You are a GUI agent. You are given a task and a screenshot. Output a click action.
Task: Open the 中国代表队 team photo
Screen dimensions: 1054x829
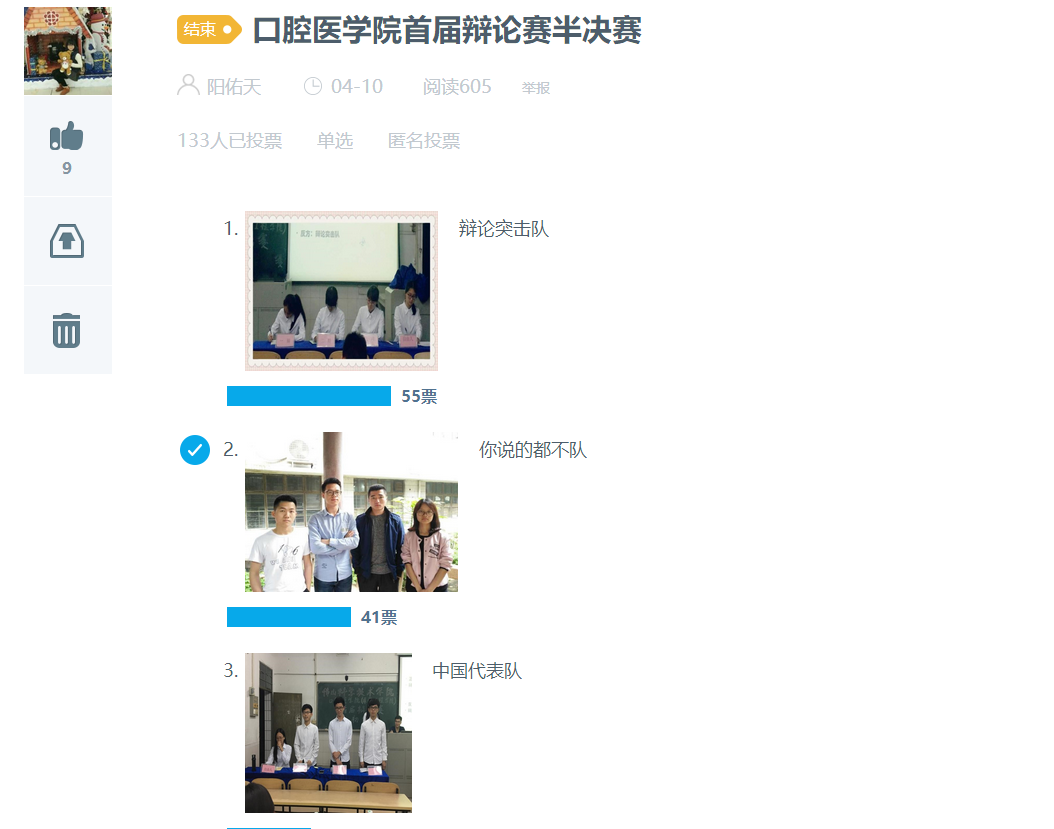point(328,733)
